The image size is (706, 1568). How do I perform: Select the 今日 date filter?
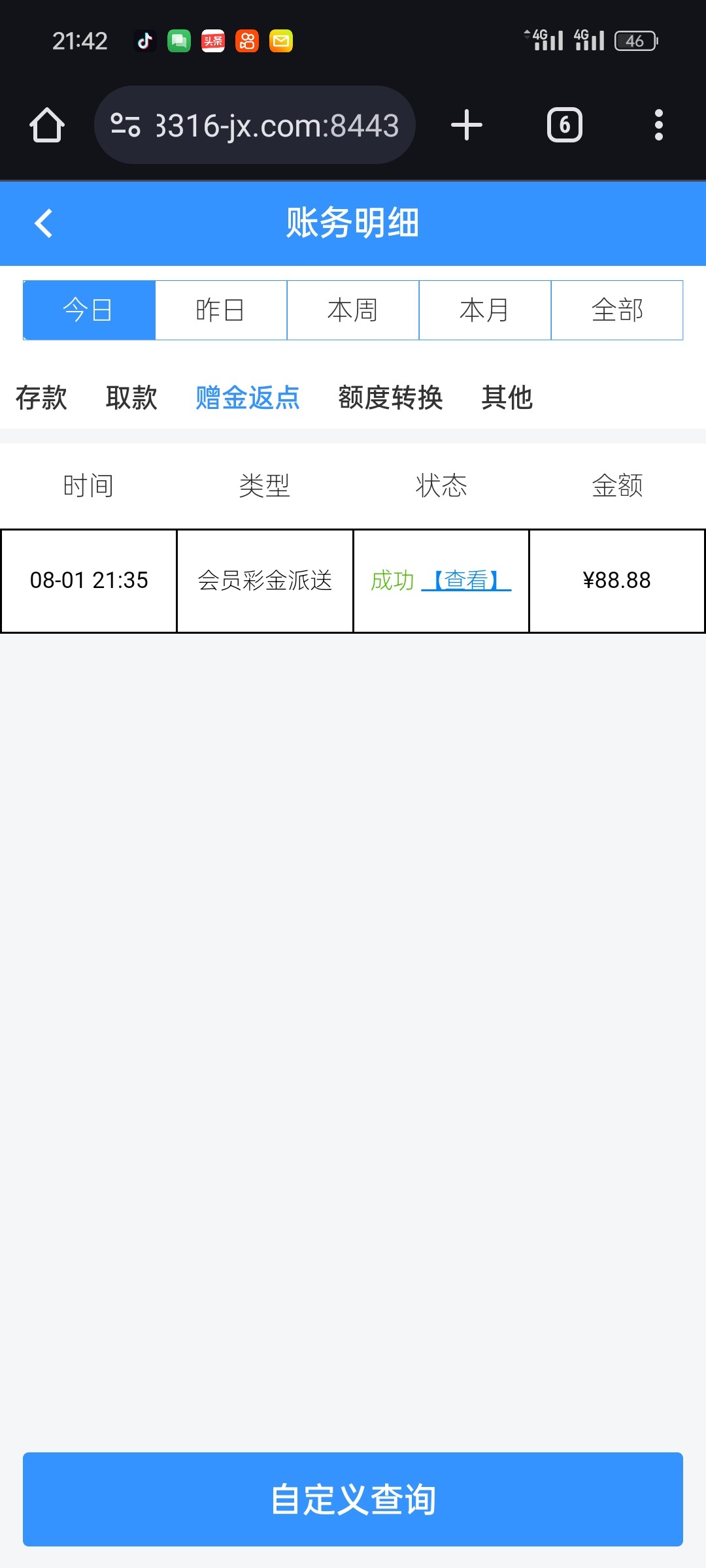click(89, 310)
